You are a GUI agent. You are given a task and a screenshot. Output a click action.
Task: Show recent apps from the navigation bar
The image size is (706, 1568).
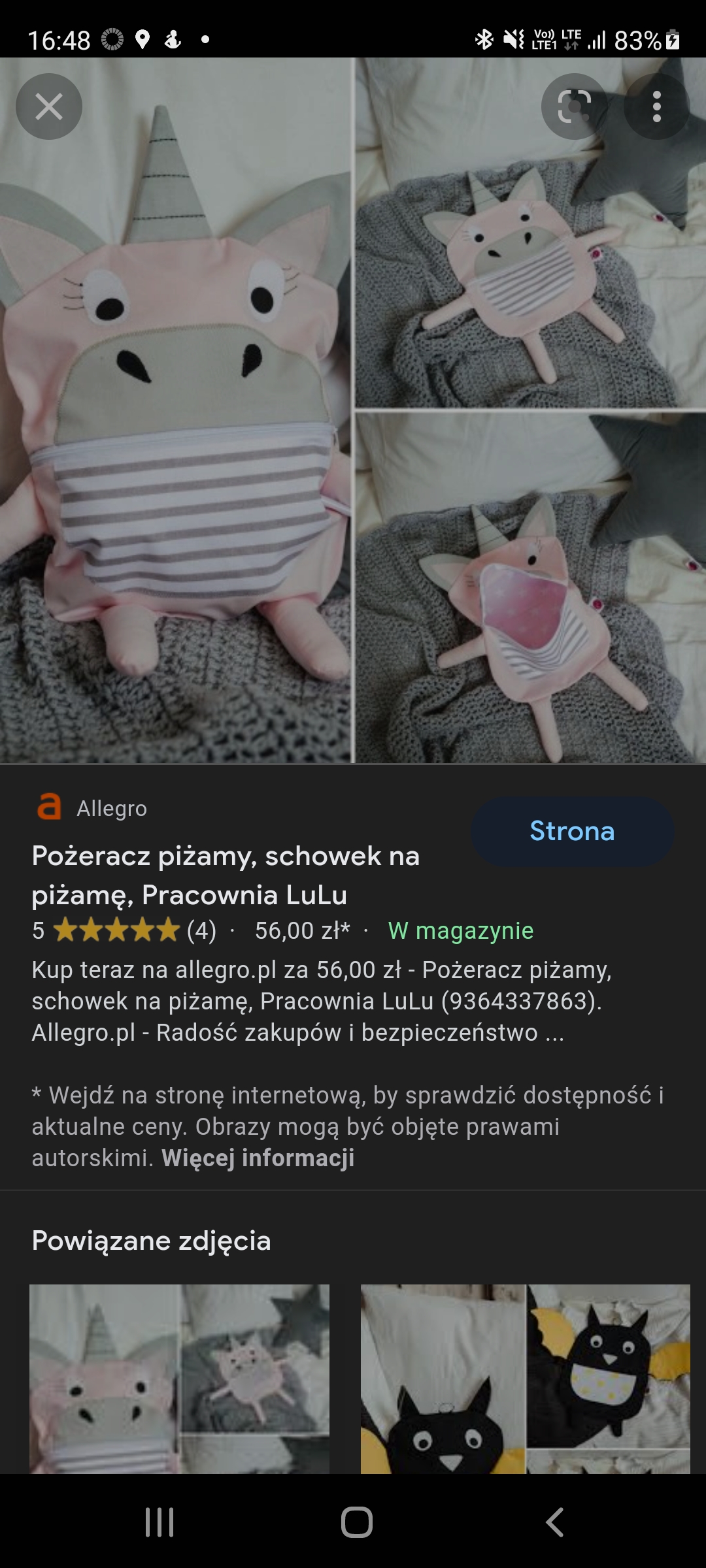click(160, 1522)
